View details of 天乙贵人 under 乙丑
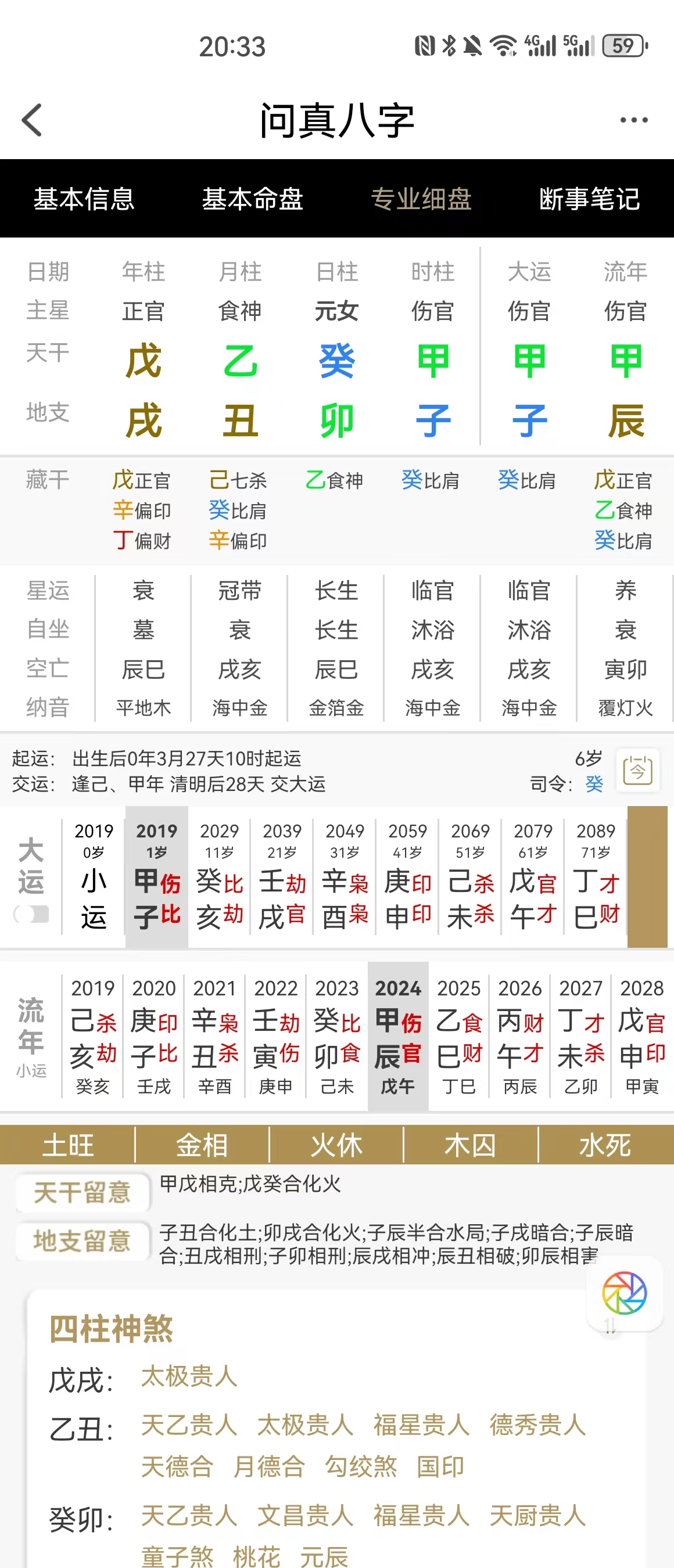This screenshot has height=1568, width=674. (189, 1425)
